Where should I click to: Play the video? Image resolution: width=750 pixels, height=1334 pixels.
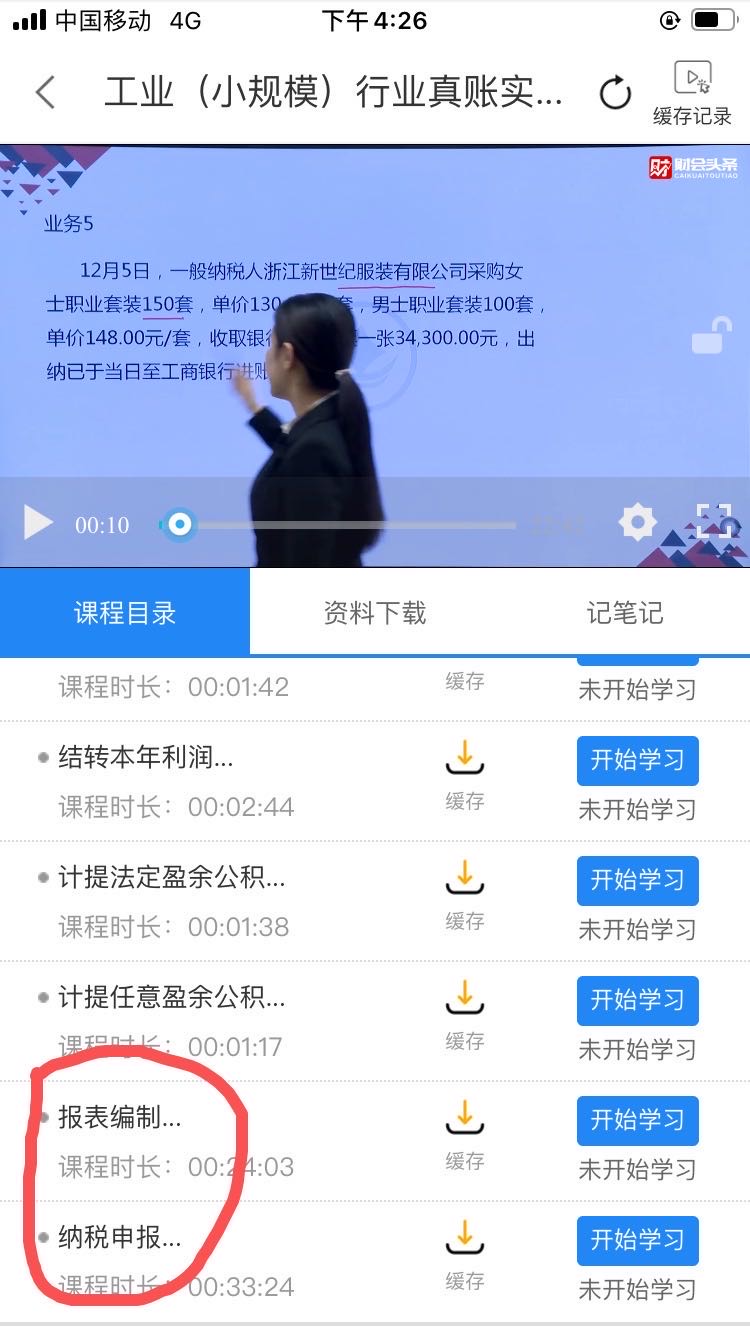pos(38,523)
